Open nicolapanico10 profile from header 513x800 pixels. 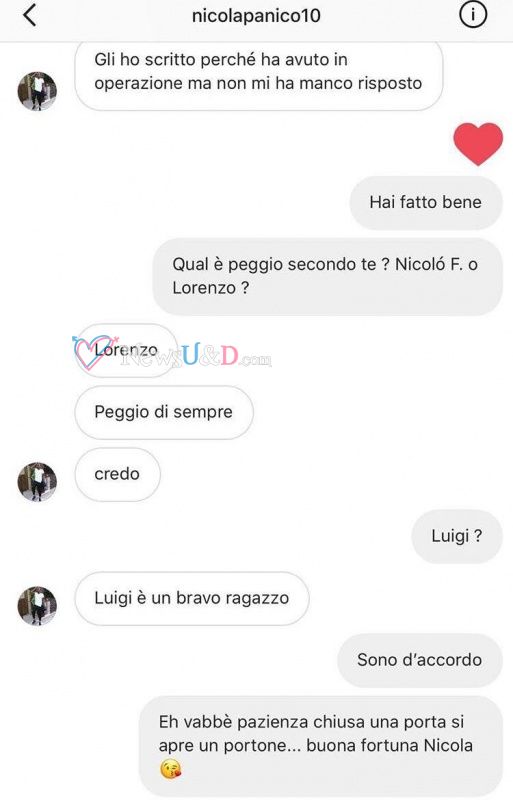pos(256,16)
